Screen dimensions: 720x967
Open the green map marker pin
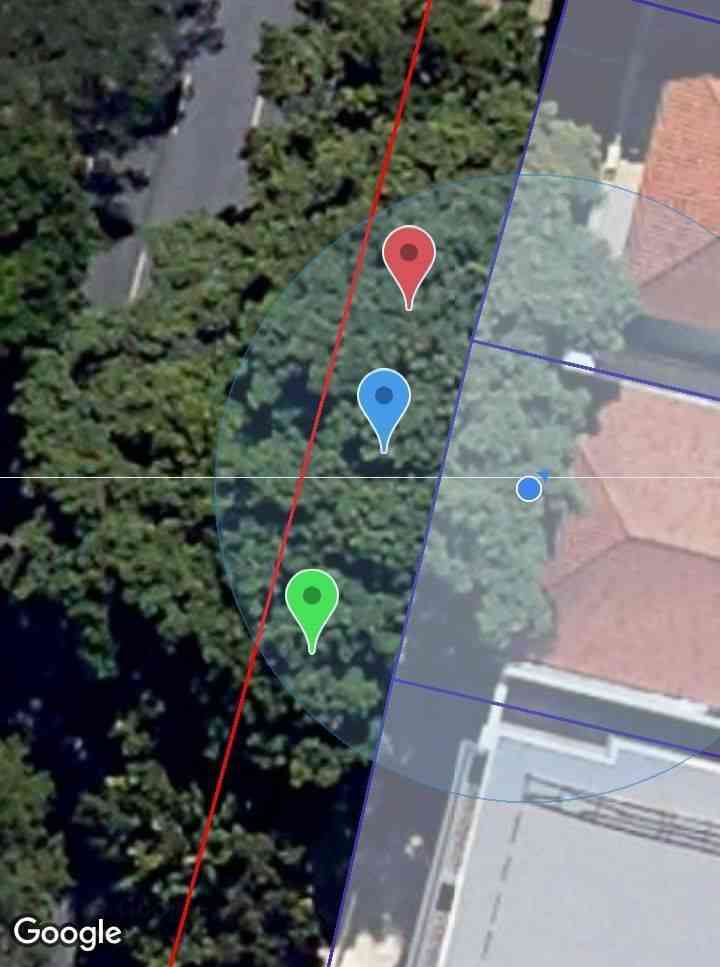[312, 600]
